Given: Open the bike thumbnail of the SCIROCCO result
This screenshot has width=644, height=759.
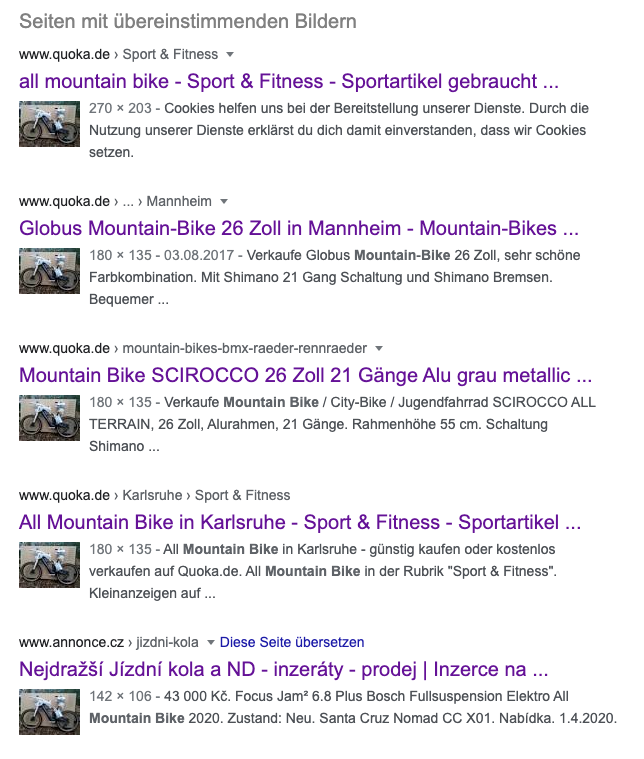Looking at the screenshot, I should coord(49,418).
